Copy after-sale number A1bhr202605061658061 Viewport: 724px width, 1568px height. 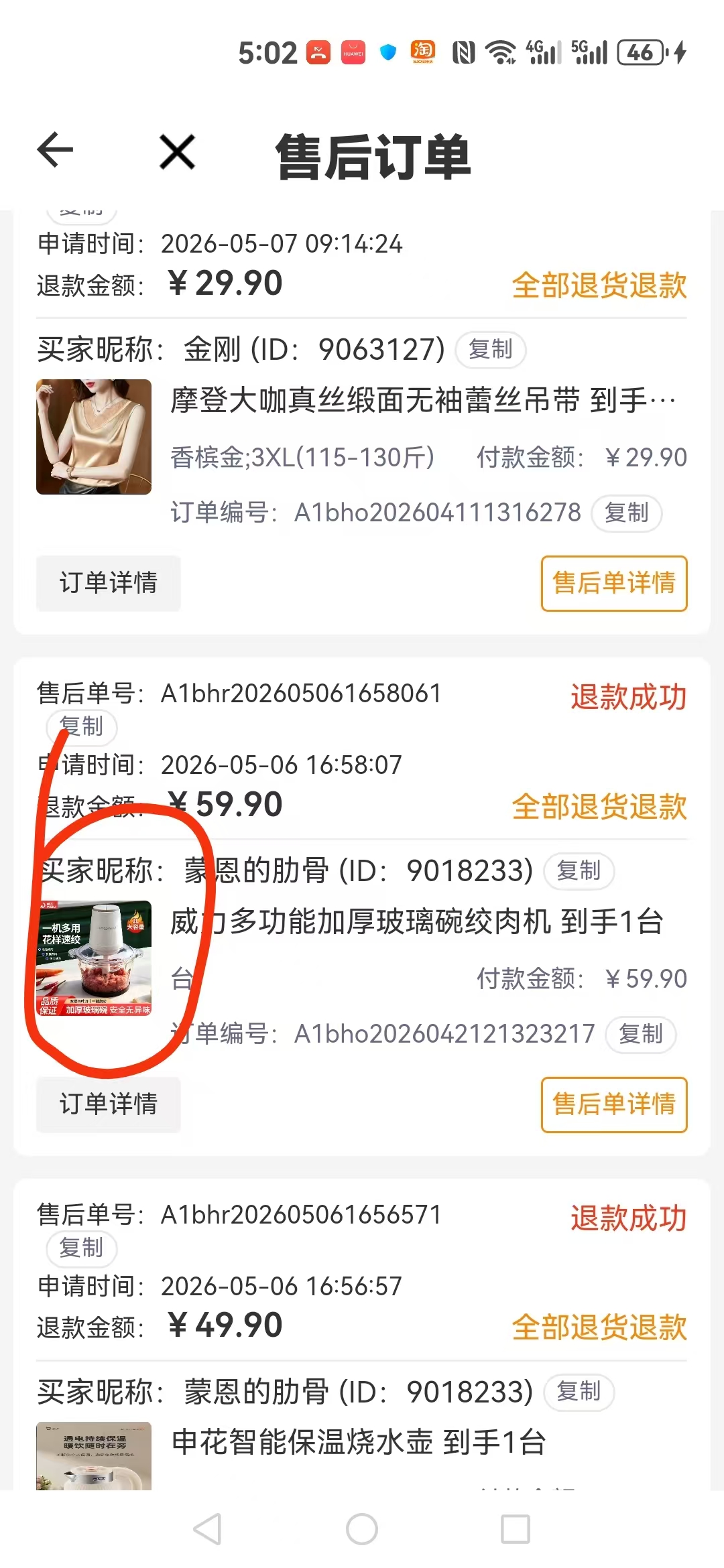point(82,726)
